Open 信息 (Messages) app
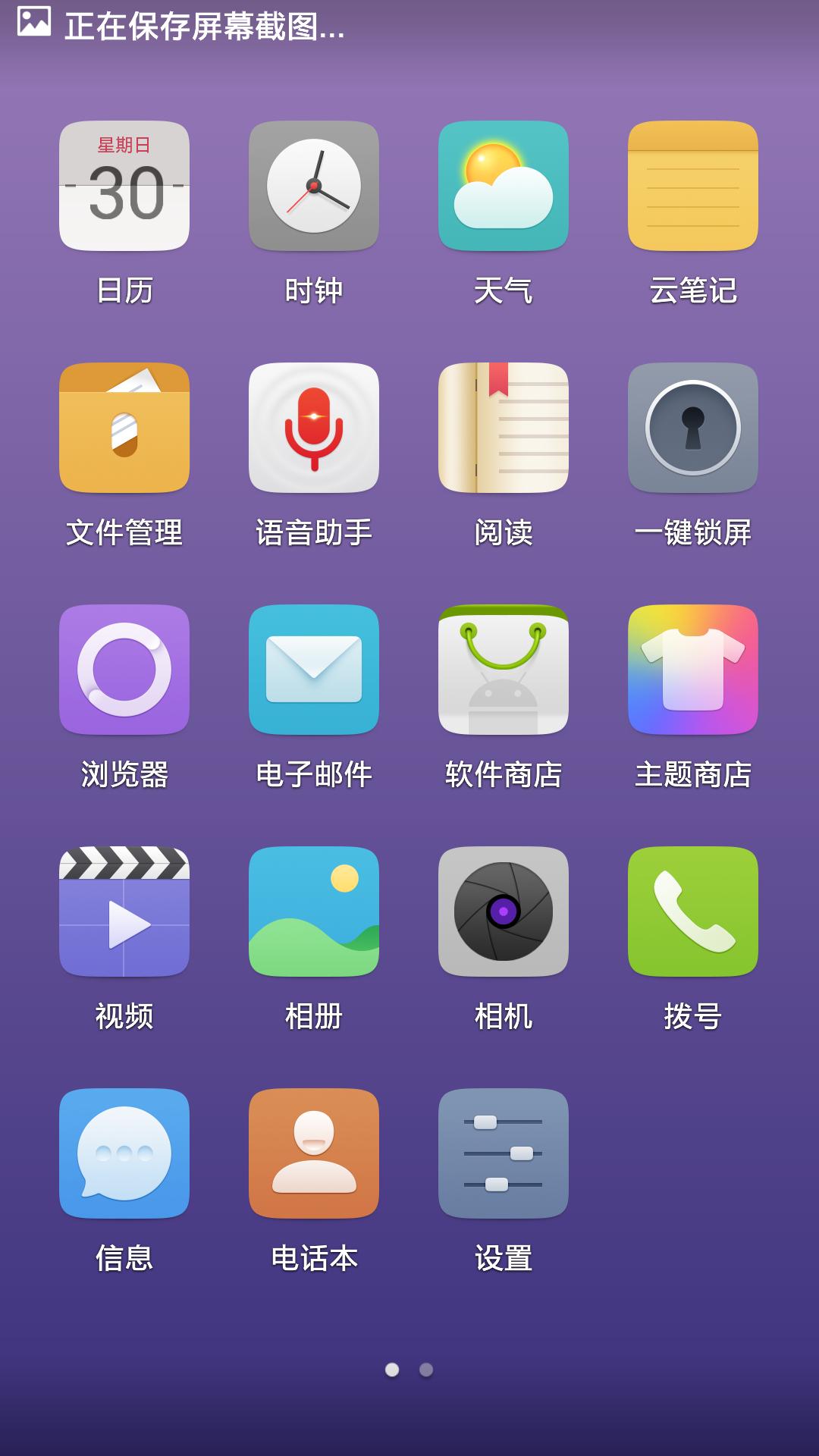Image resolution: width=819 pixels, height=1456 pixels. (x=124, y=1155)
